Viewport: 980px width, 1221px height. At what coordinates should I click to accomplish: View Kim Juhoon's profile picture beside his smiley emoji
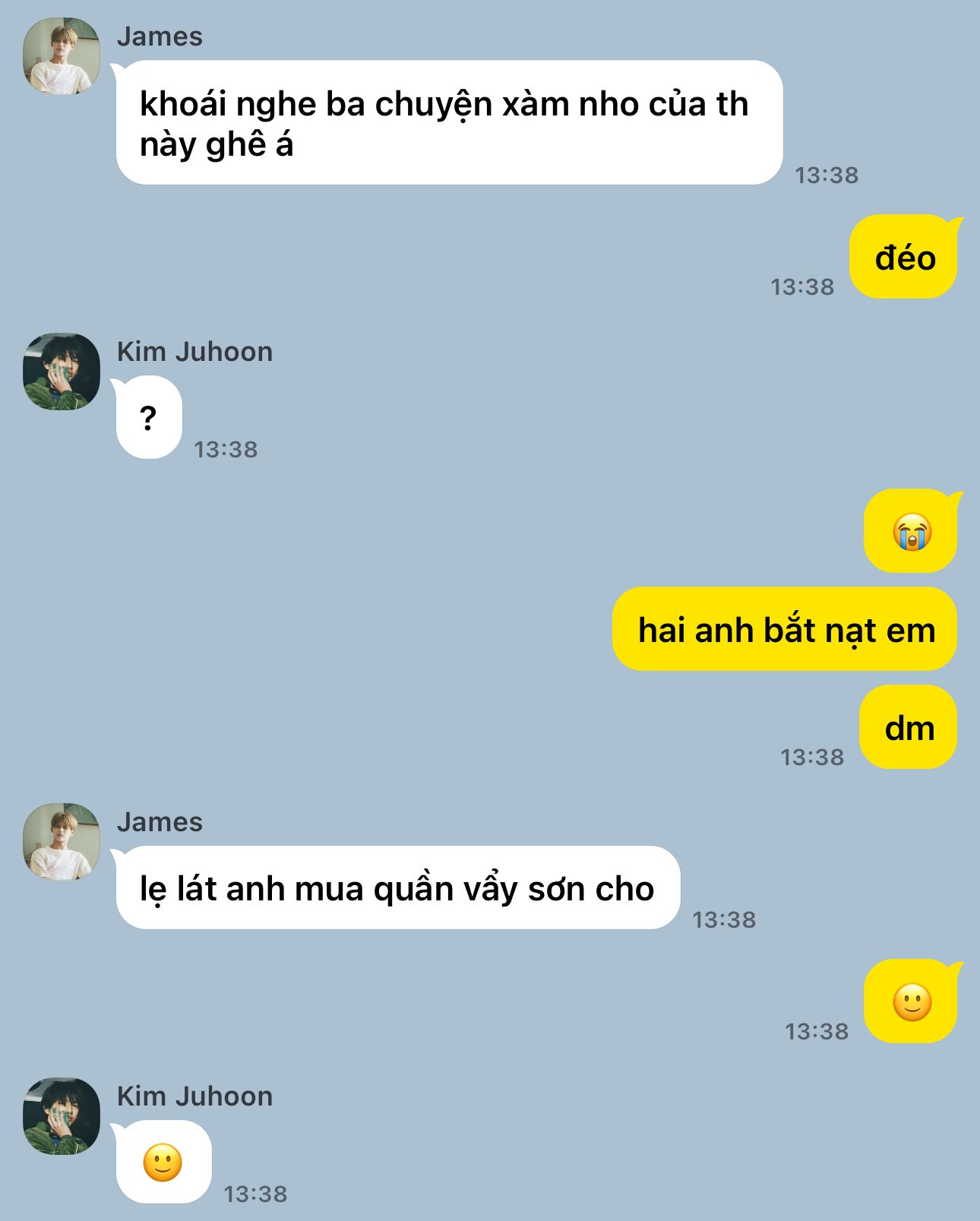[x=62, y=1116]
